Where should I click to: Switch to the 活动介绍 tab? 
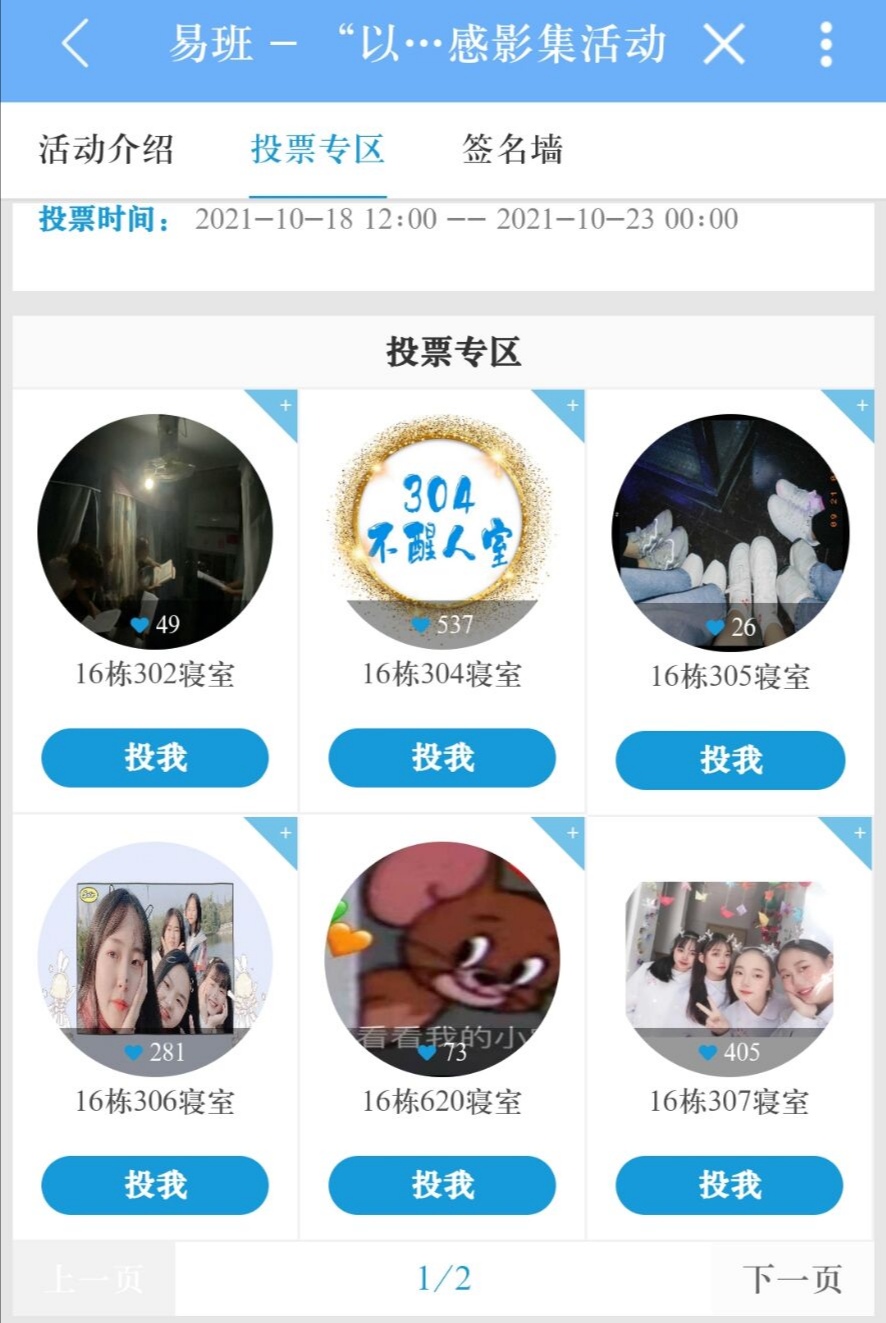click(x=106, y=150)
